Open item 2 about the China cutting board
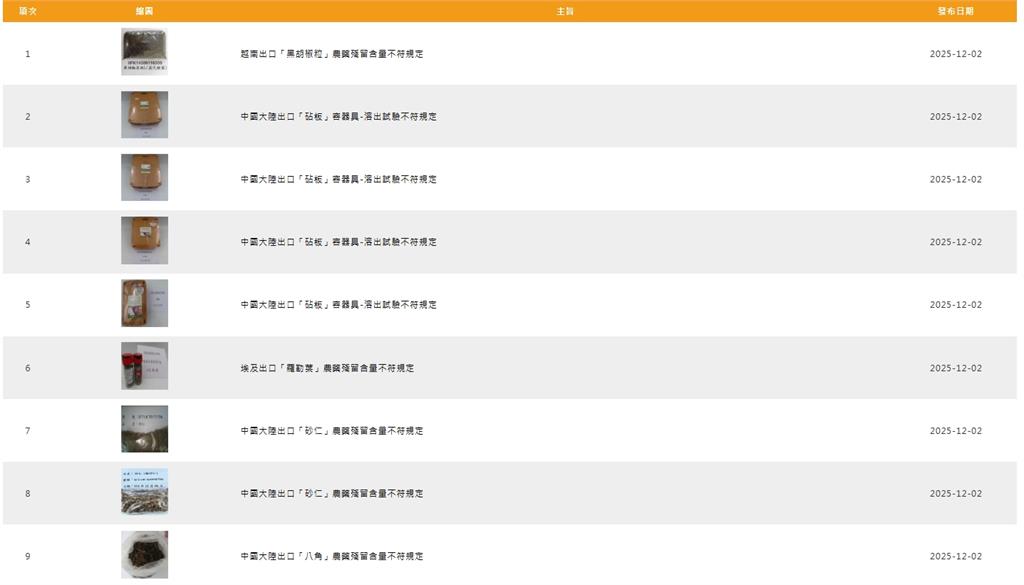 click(338, 117)
